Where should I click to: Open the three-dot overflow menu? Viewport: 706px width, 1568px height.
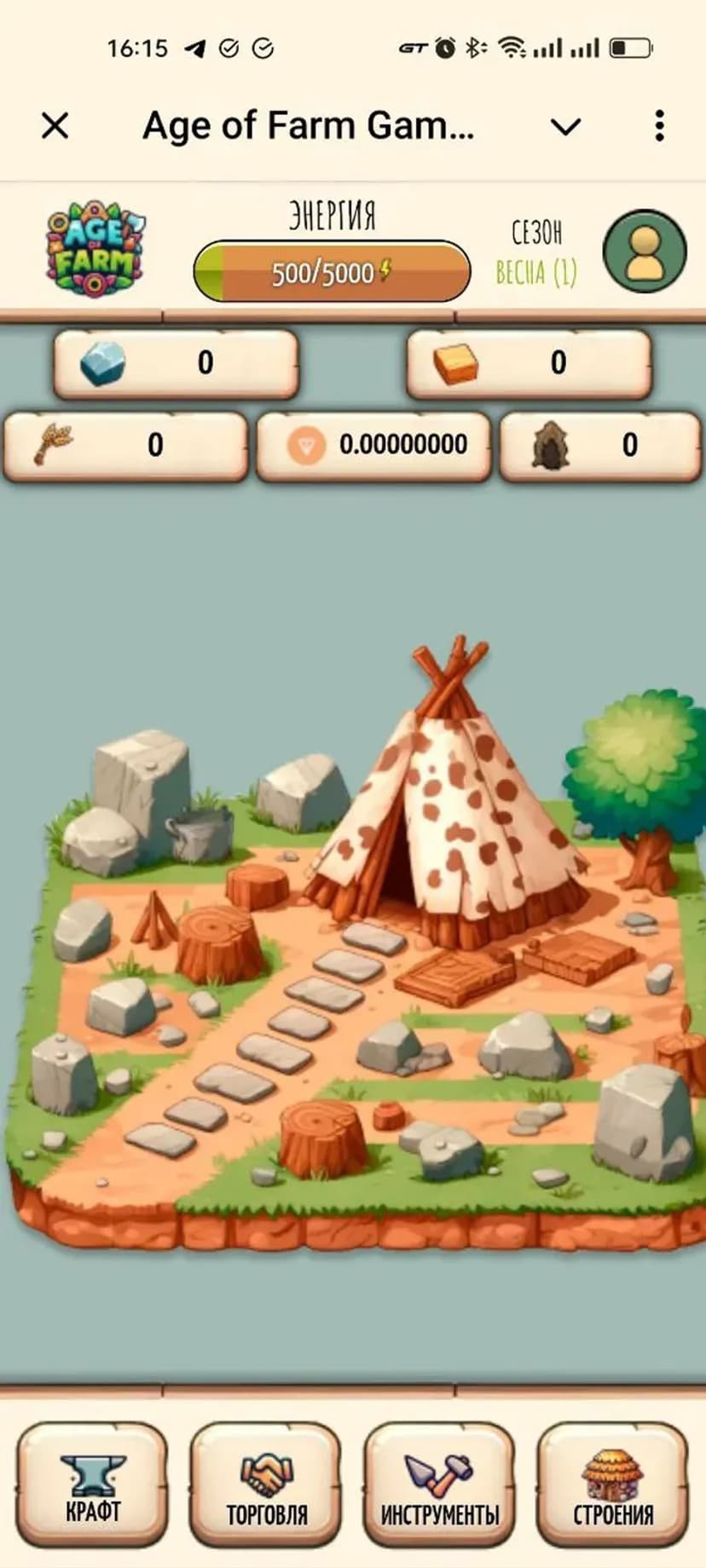coord(659,126)
